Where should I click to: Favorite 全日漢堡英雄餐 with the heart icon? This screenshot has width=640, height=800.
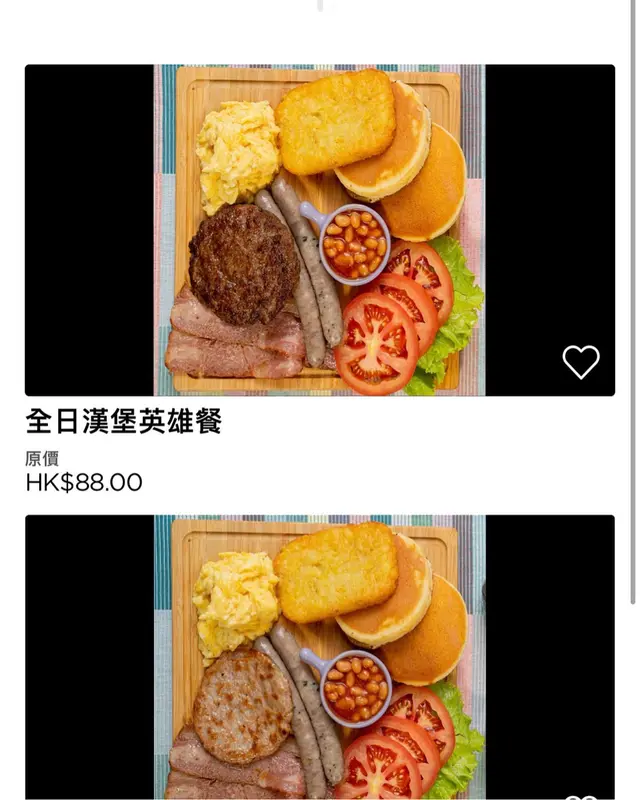[580, 362]
